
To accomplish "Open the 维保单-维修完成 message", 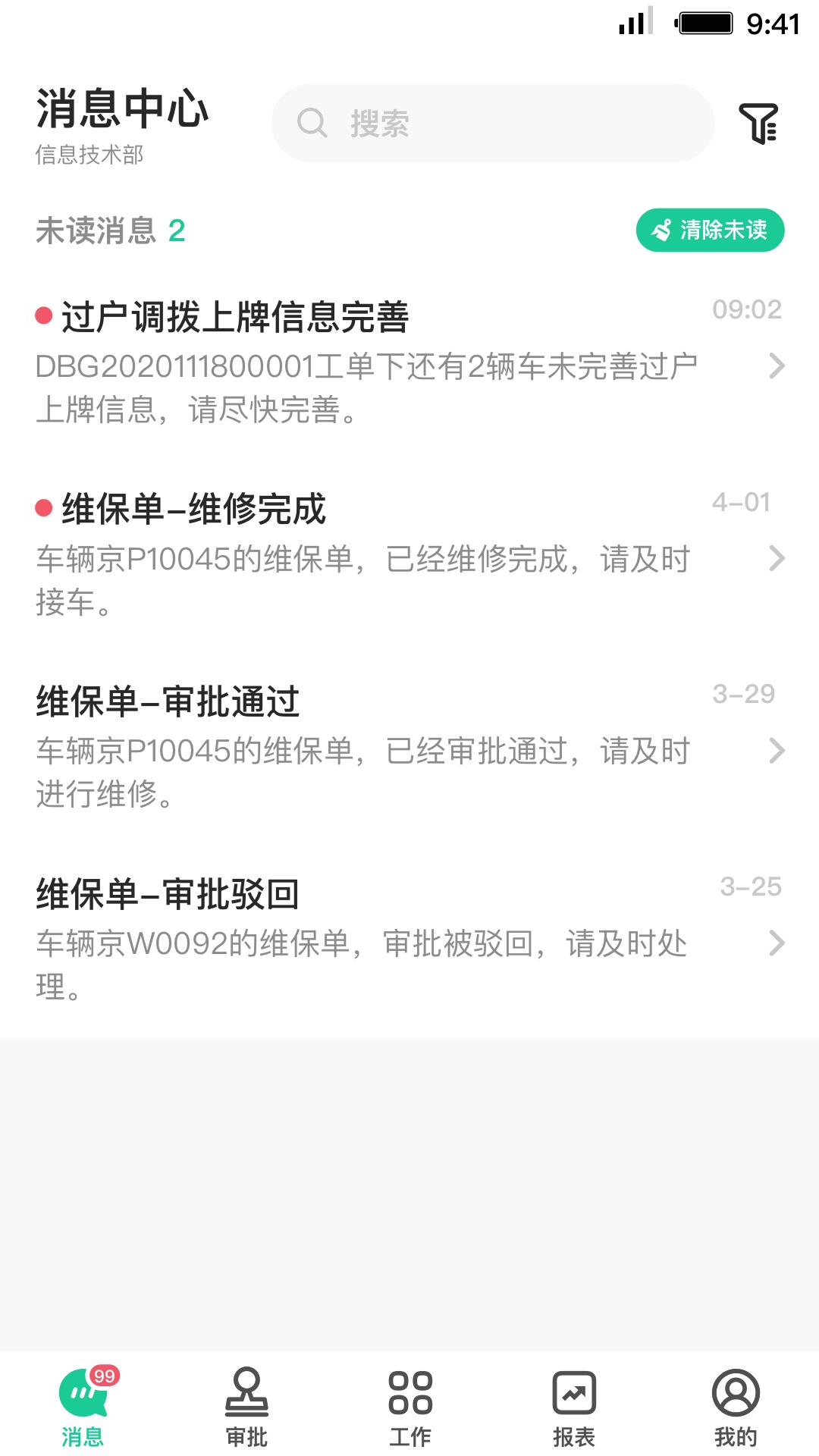I will click(x=409, y=555).
